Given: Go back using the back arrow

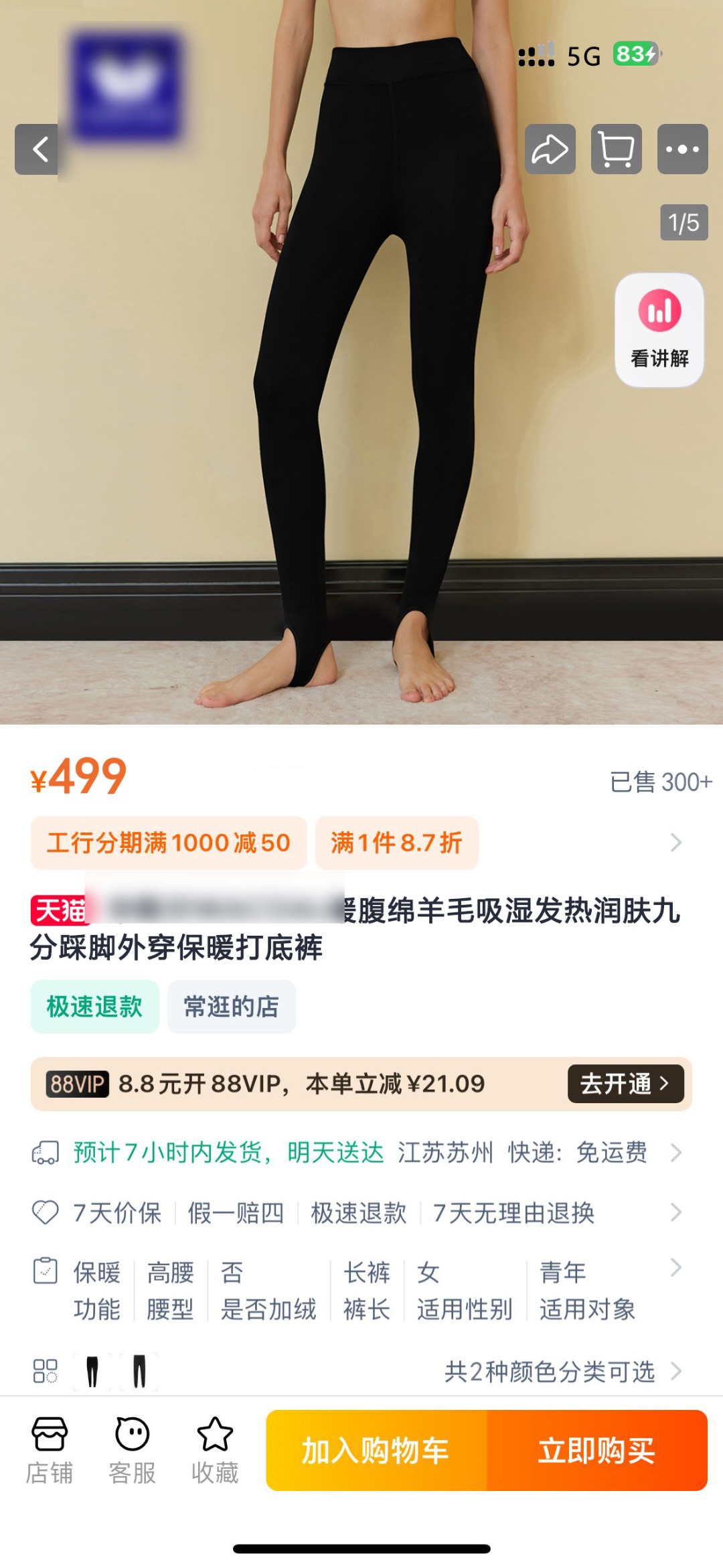Looking at the screenshot, I should coord(38,149).
